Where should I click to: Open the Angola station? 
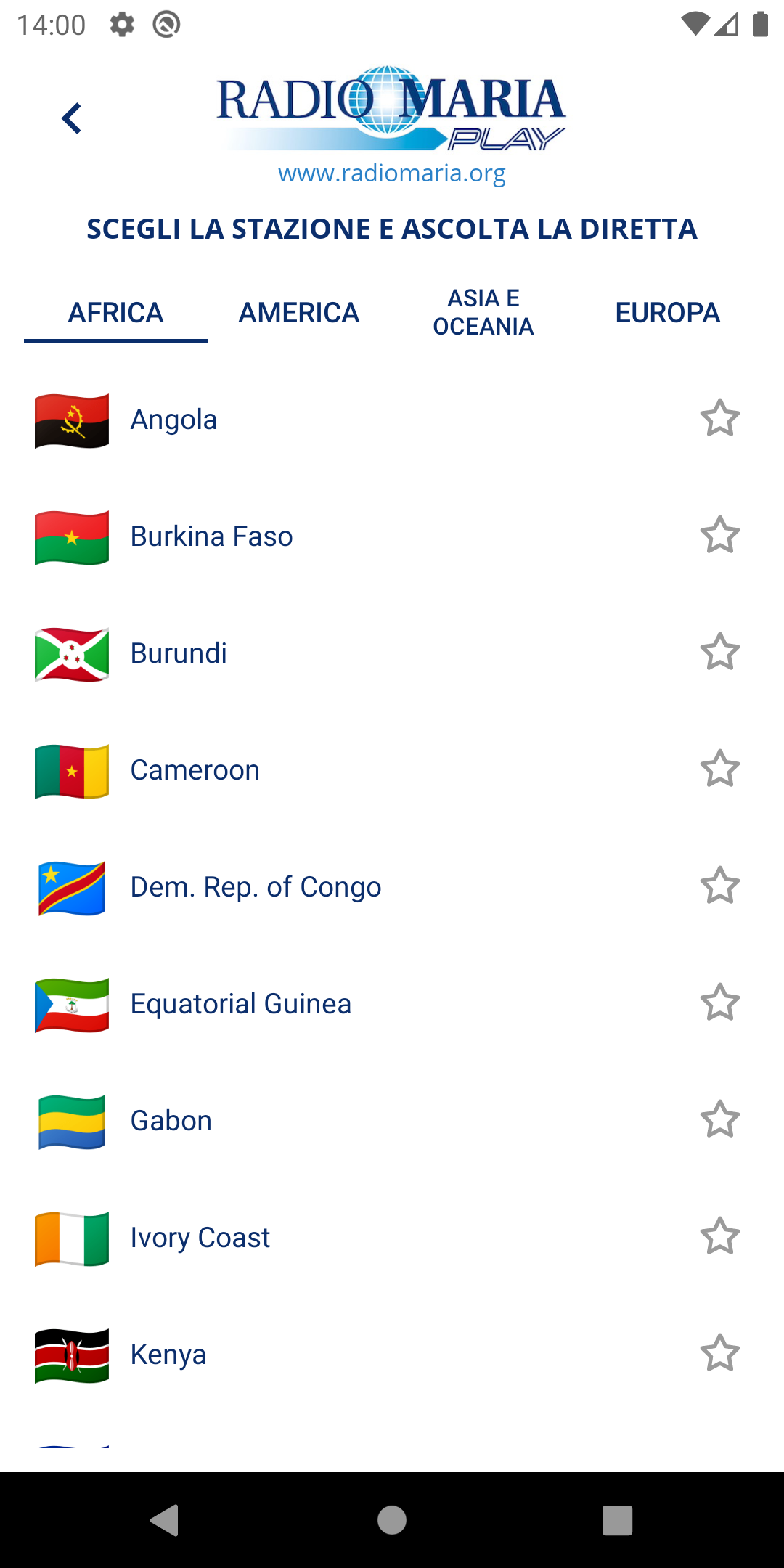click(173, 420)
